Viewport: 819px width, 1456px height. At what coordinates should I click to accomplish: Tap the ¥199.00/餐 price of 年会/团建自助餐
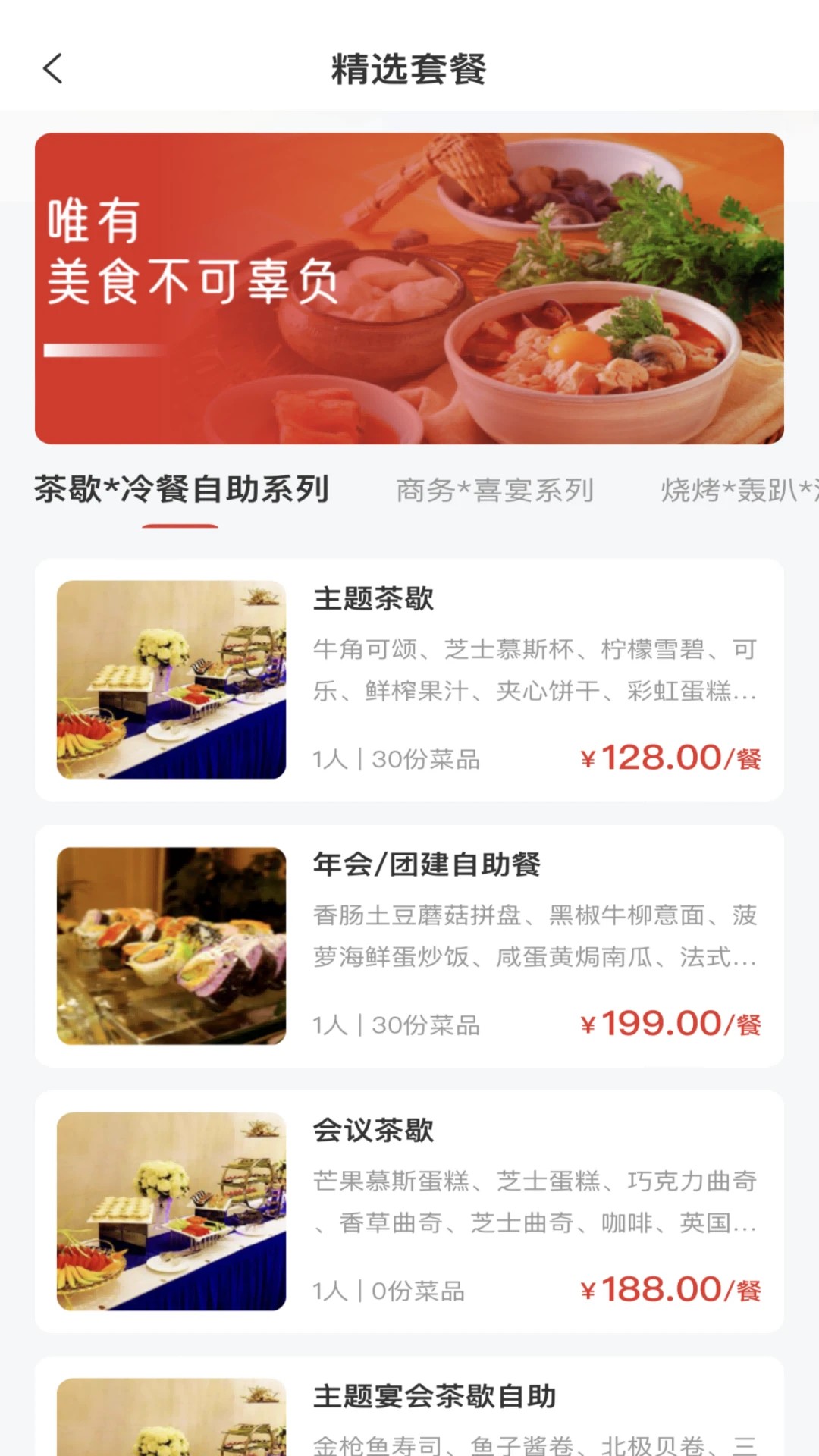click(671, 1022)
